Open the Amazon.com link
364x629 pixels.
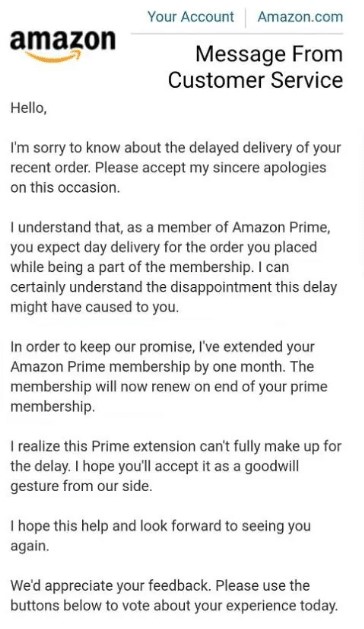click(300, 17)
